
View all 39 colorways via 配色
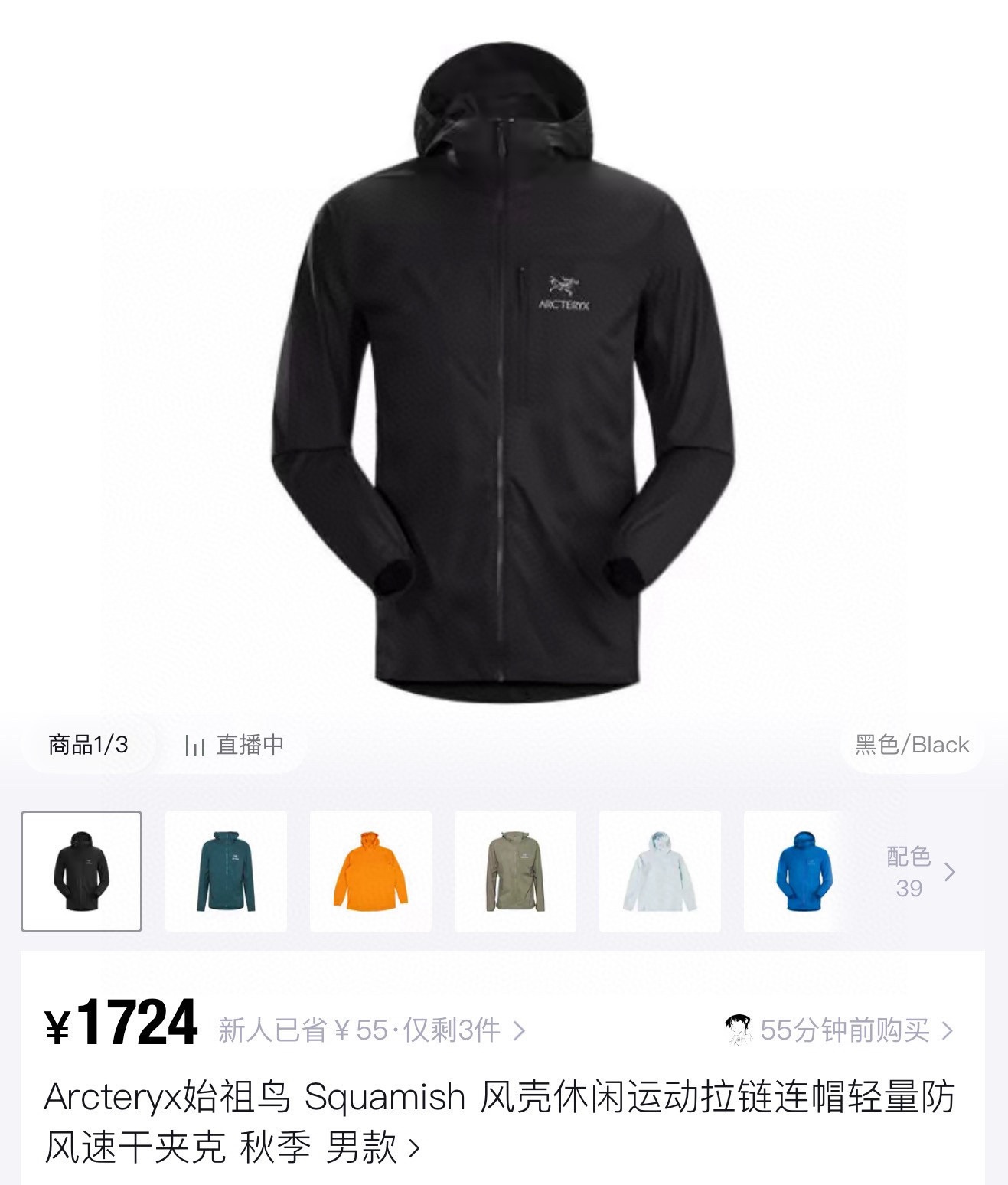pos(920,871)
